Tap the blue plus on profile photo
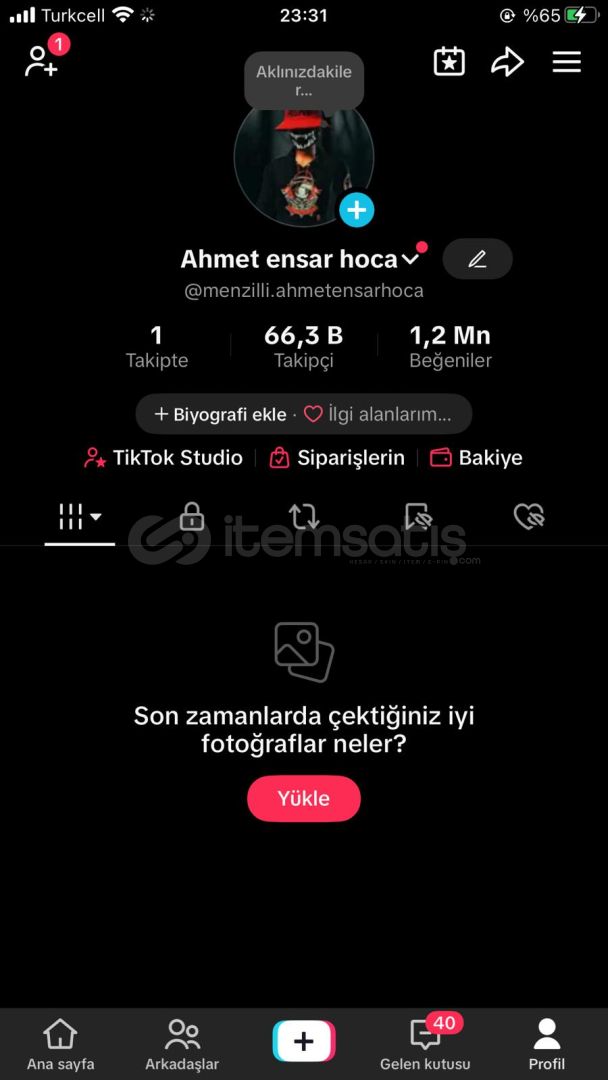The width and height of the screenshot is (608, 1080). pos(356,210)
